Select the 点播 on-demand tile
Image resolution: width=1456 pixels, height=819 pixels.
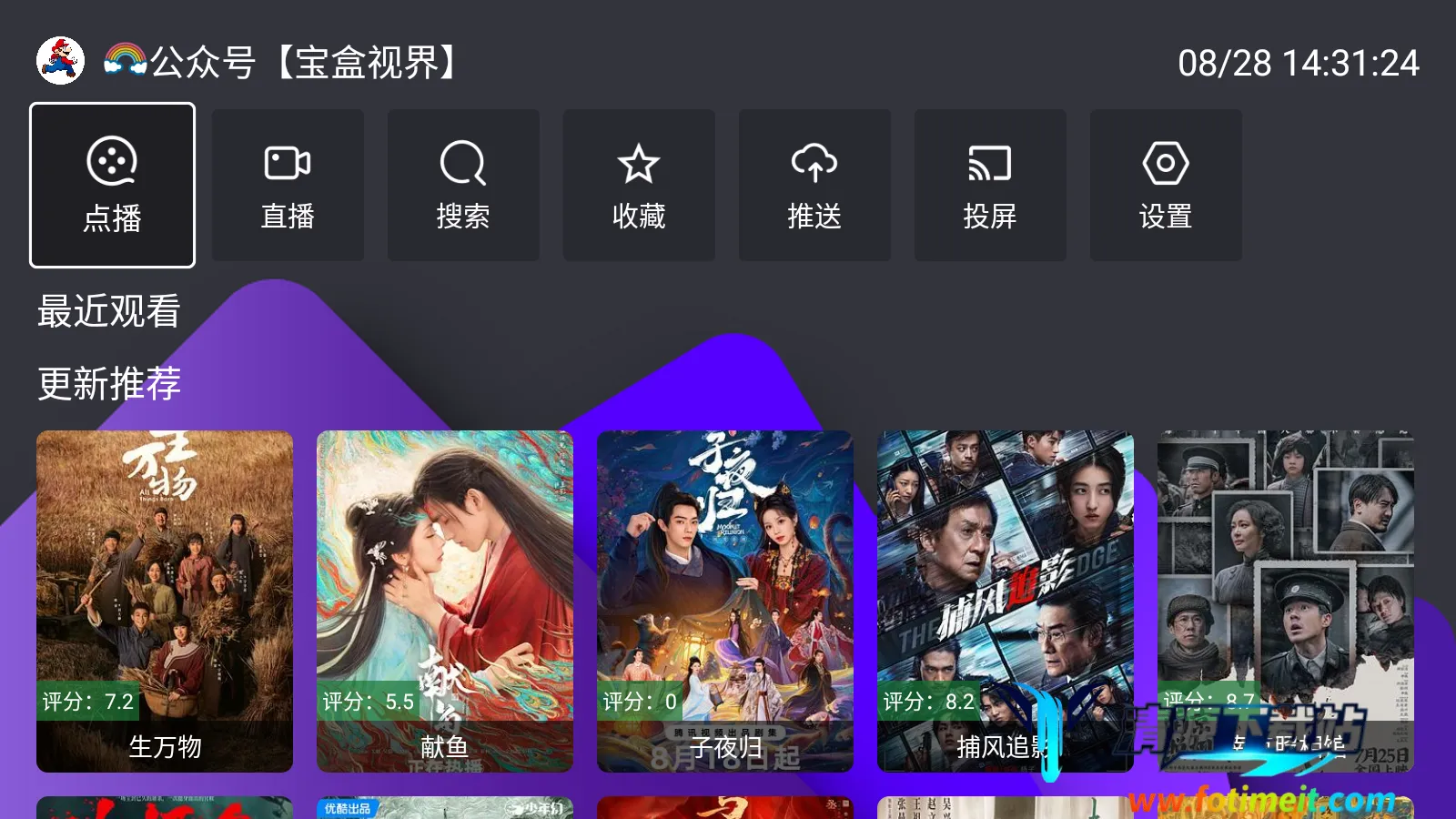pyautogui.click(x=113, y=186)
